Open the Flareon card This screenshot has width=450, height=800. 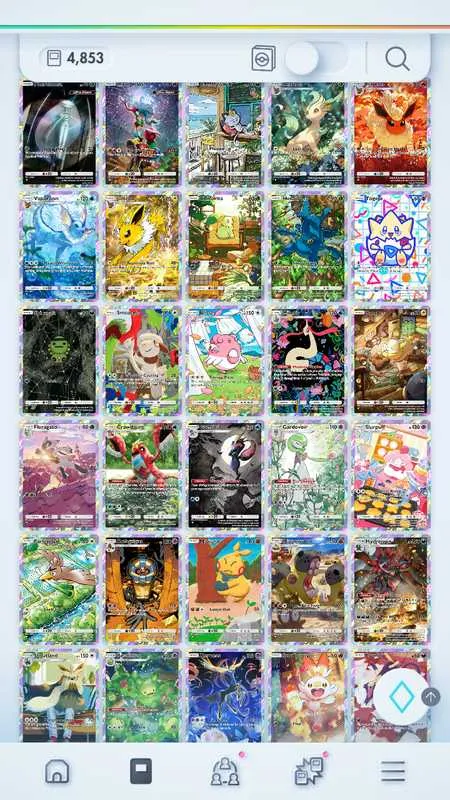[x=391, y=133]
